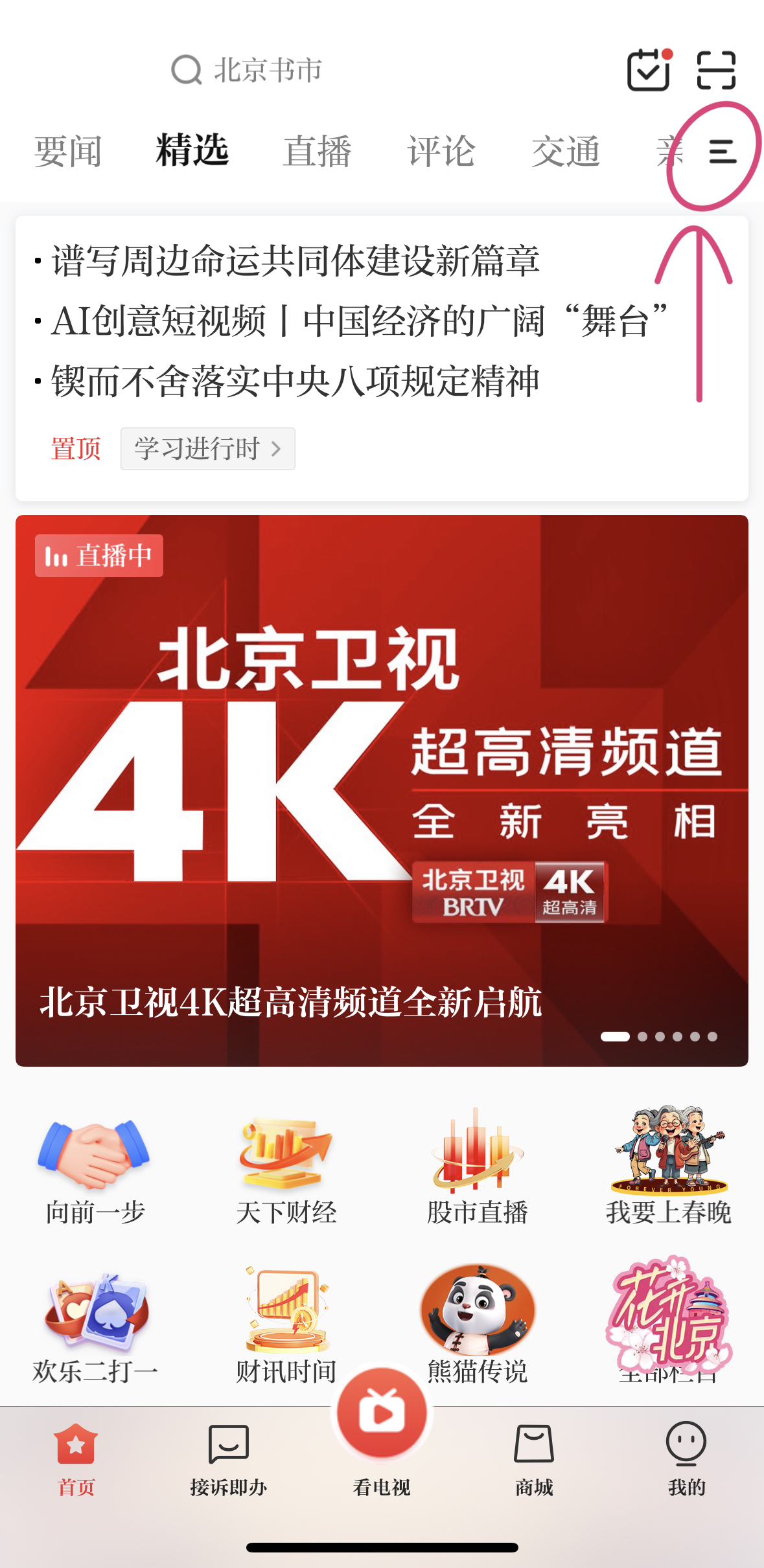Open the 学习进行时 chip
The image size is (764, 1568).
[207, 448]
